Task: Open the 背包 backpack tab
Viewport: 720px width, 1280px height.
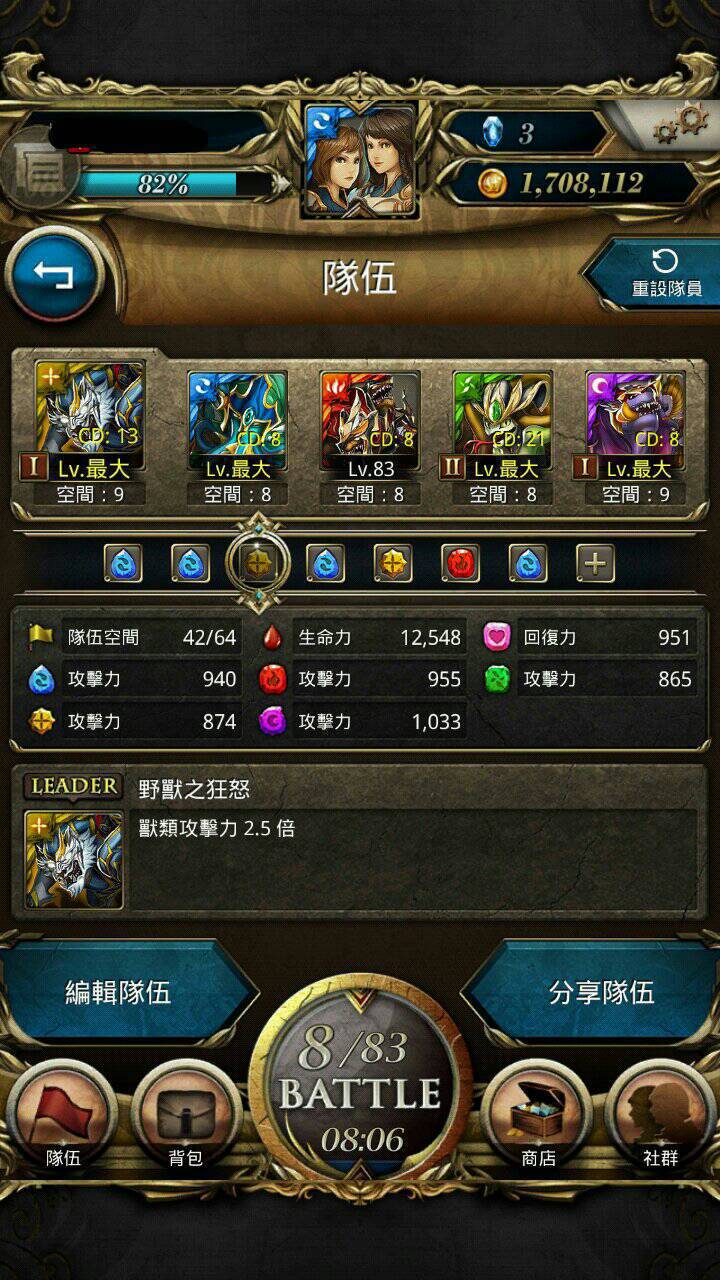Action: pos(186,1118)
